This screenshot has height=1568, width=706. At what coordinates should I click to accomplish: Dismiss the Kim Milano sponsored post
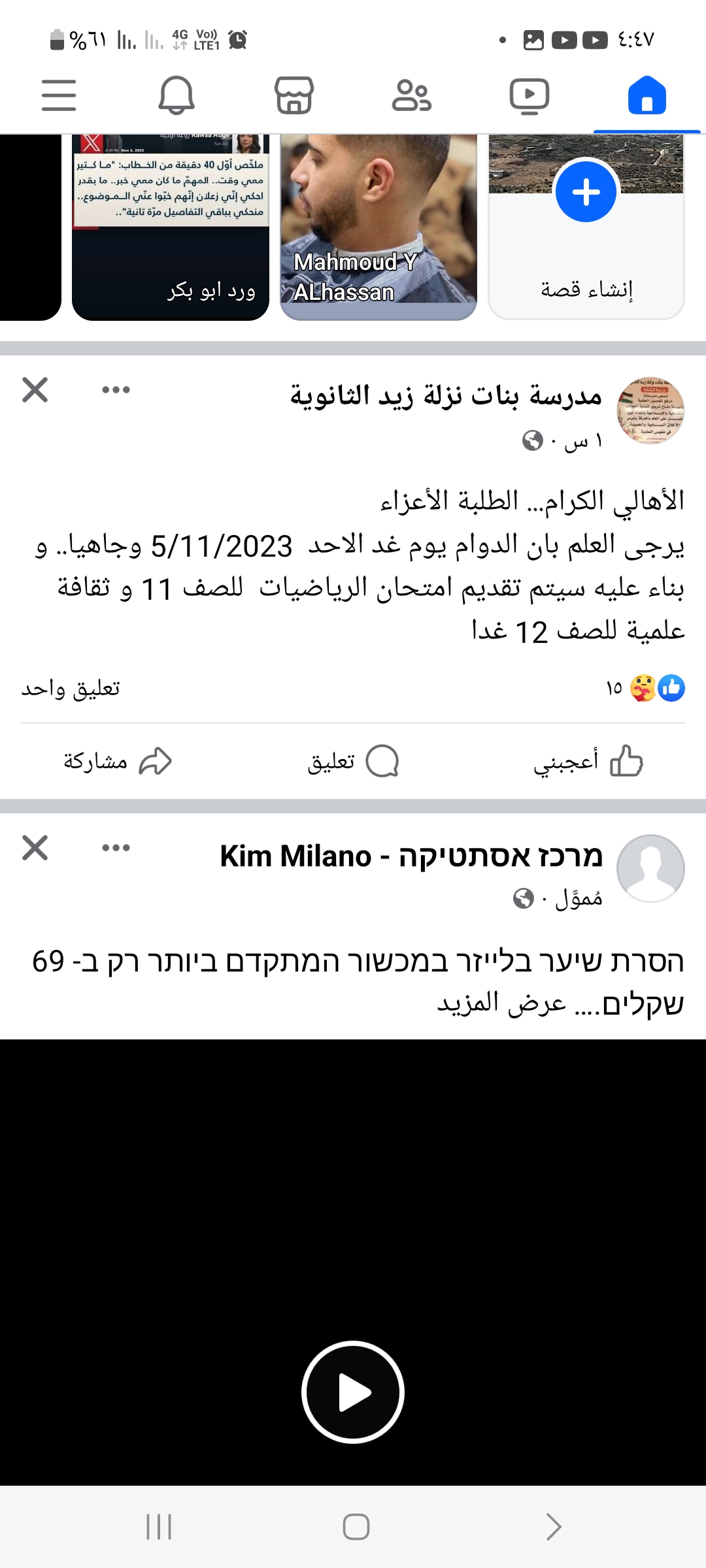(x=35, y=848)
